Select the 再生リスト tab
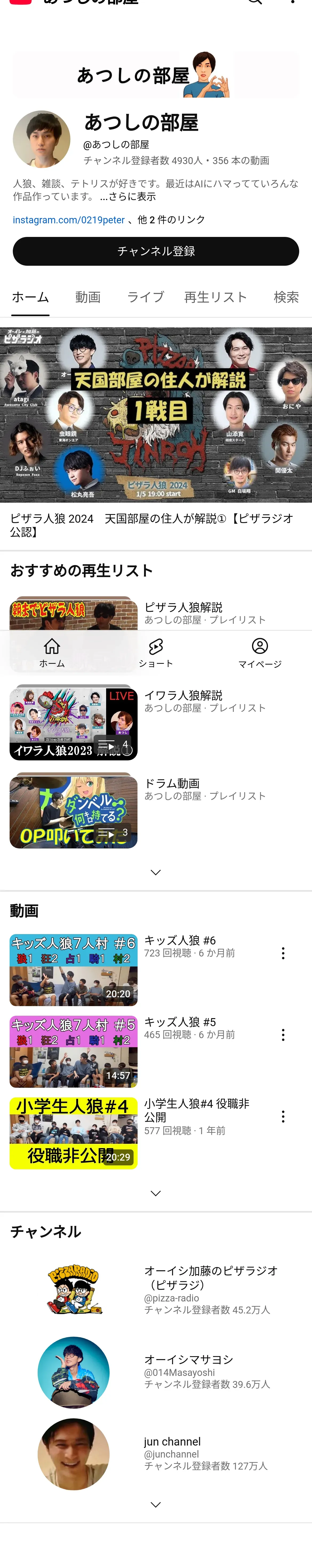 (x=215, y=297)
